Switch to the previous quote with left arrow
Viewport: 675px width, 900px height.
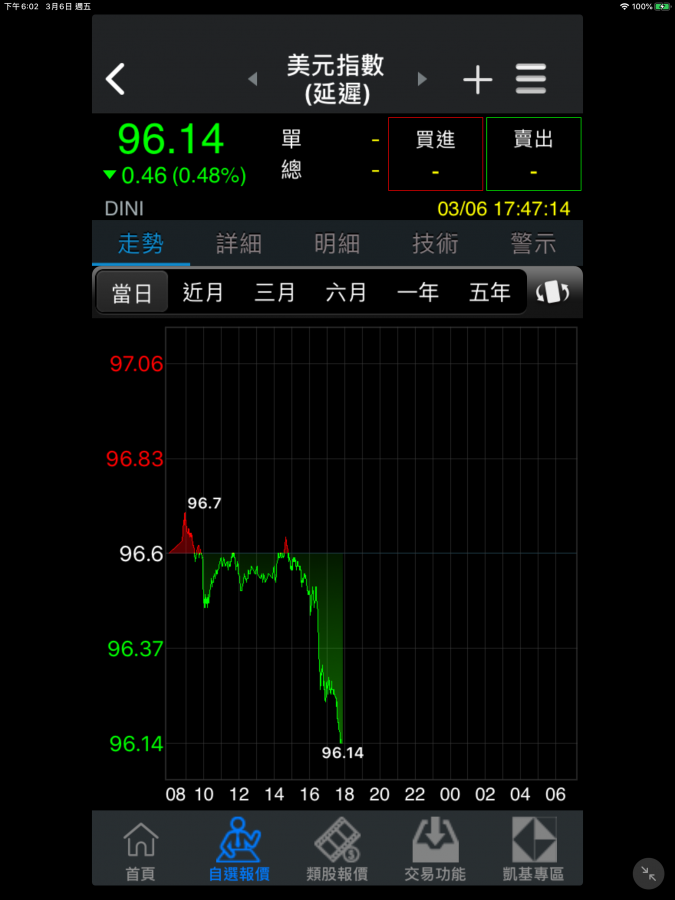point(252,79)
